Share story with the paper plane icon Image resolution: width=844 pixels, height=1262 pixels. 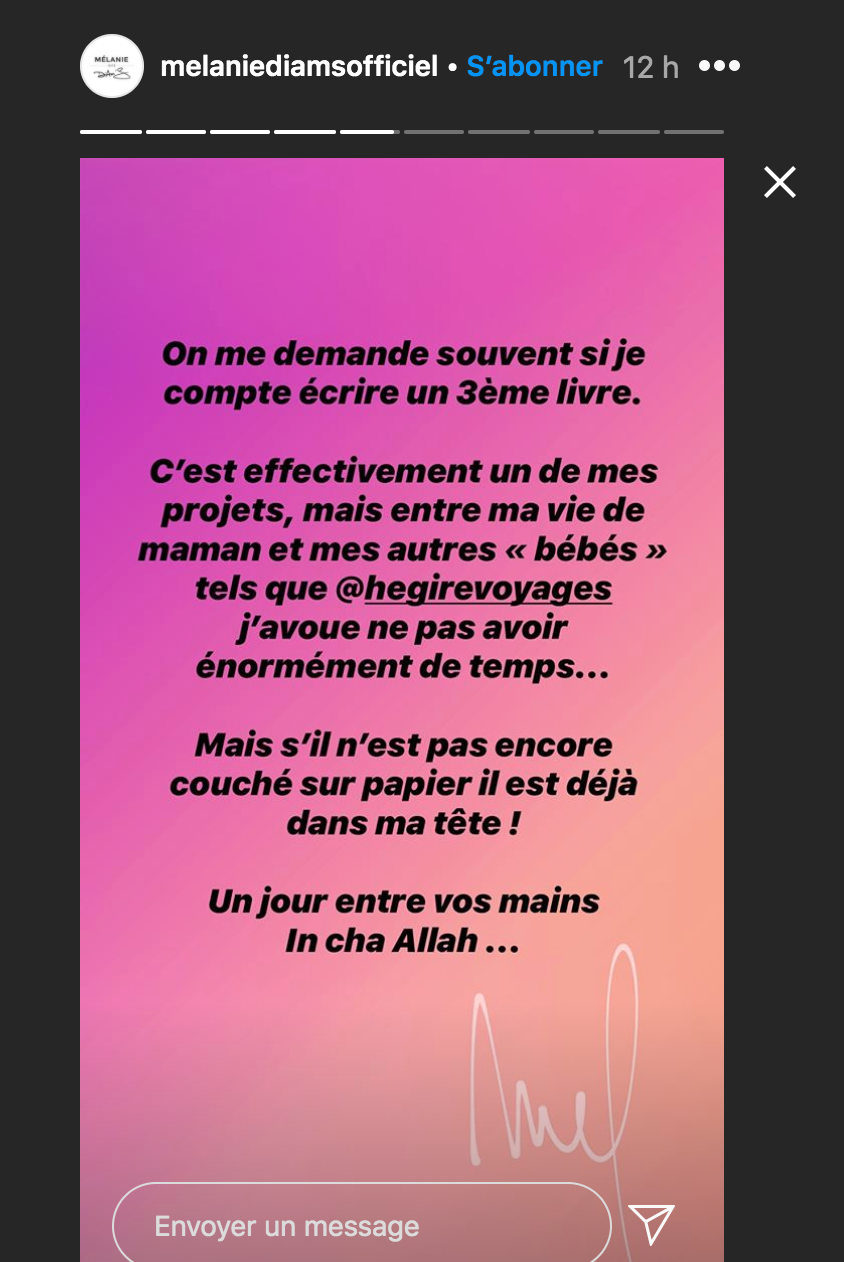tap(651, 1224)
